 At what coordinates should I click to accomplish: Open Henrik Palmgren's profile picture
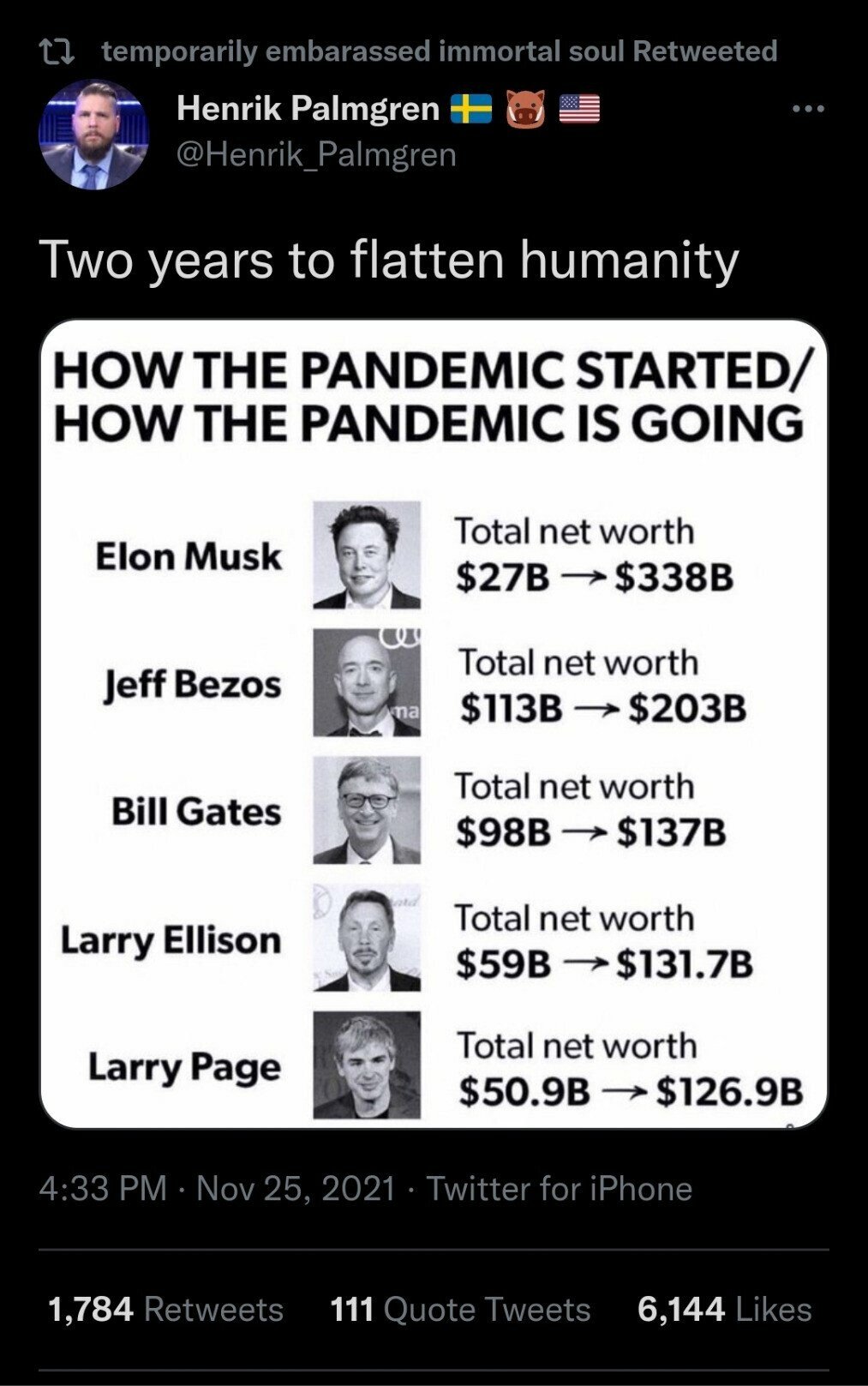(93, 135)
